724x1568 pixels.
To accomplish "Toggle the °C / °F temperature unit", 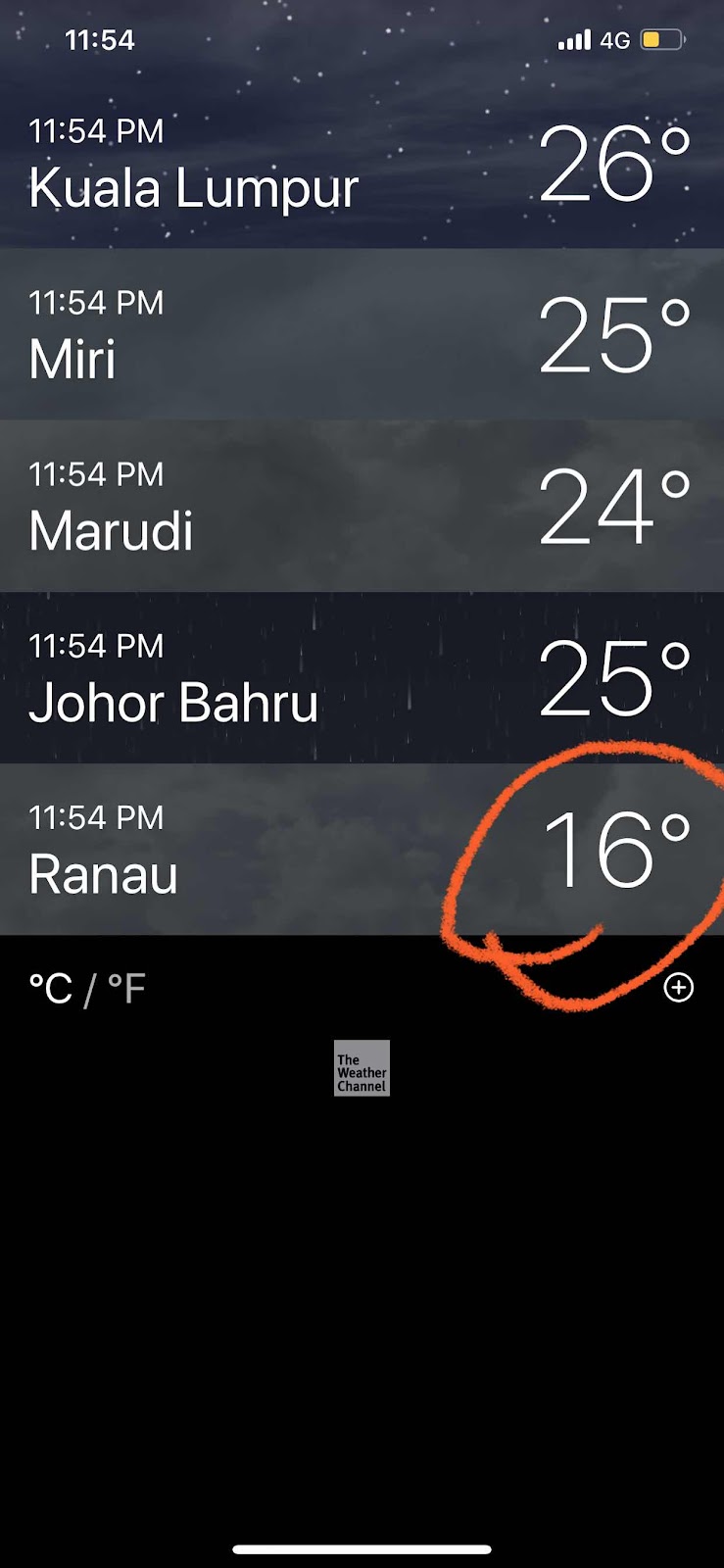I will pyautogui.click(x=87, y=989).
